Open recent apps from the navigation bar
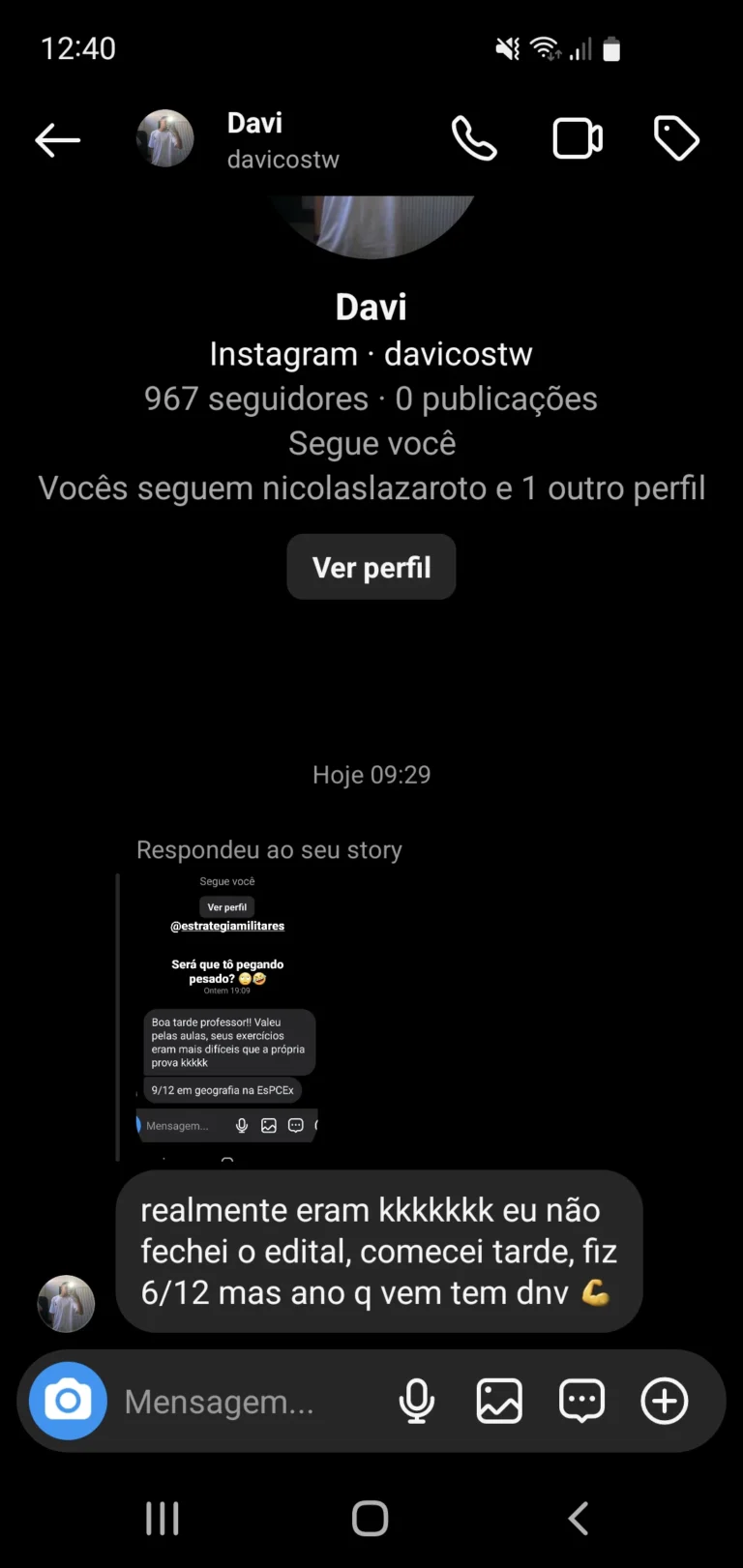 pyautogui.click(x=162, y=1518)
